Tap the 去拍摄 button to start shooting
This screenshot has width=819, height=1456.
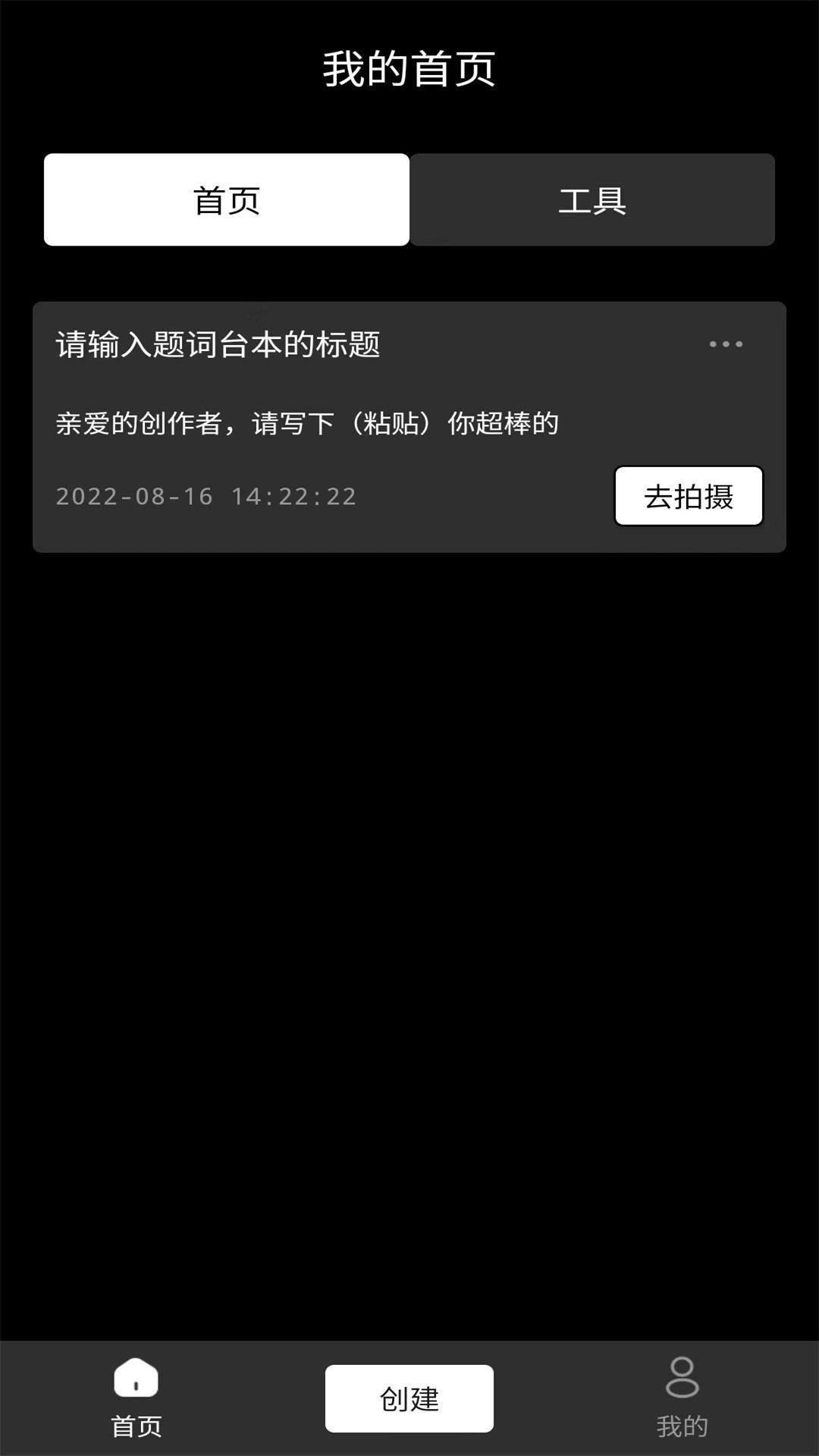688,497
